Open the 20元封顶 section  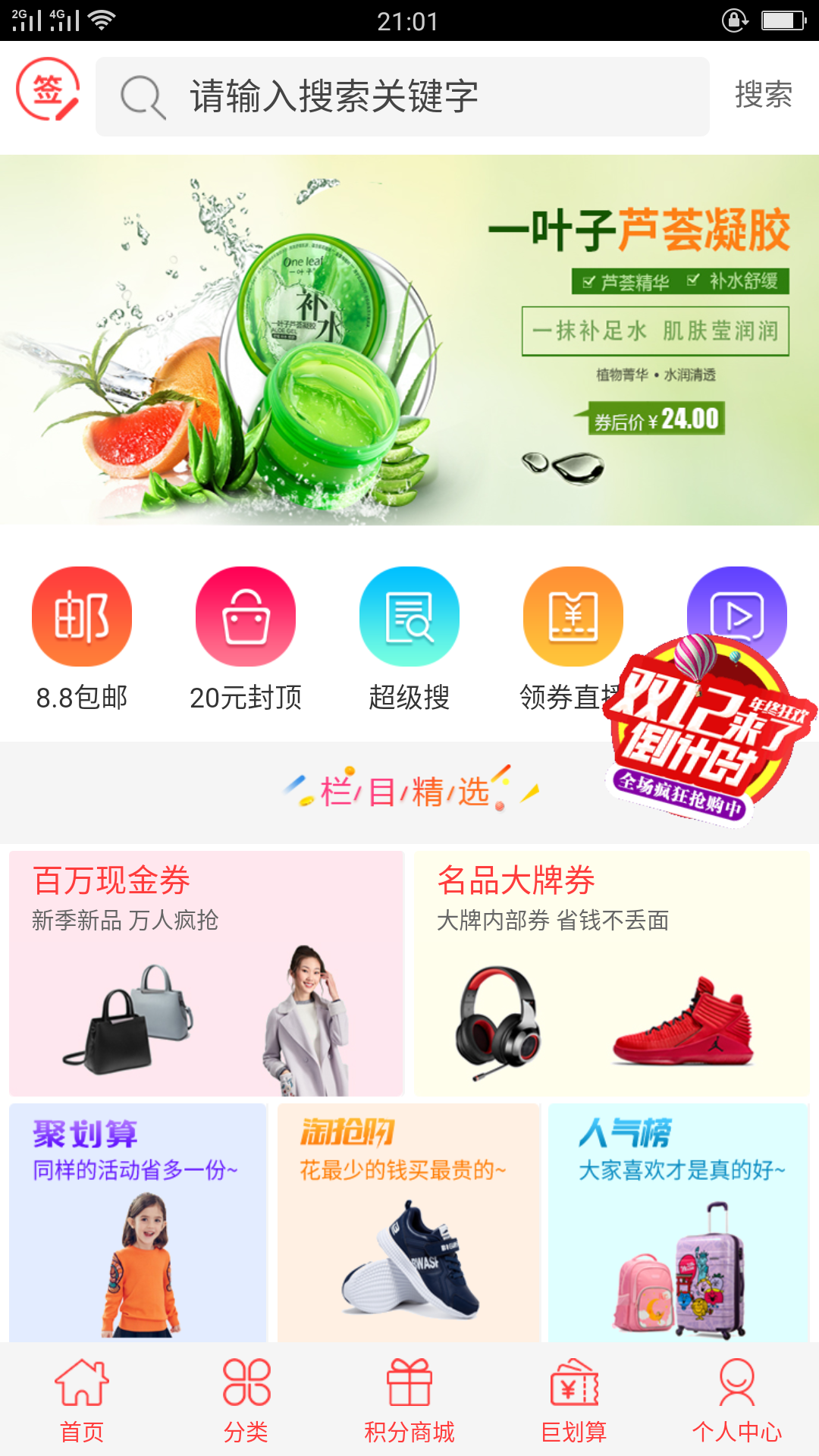[246, 639]
